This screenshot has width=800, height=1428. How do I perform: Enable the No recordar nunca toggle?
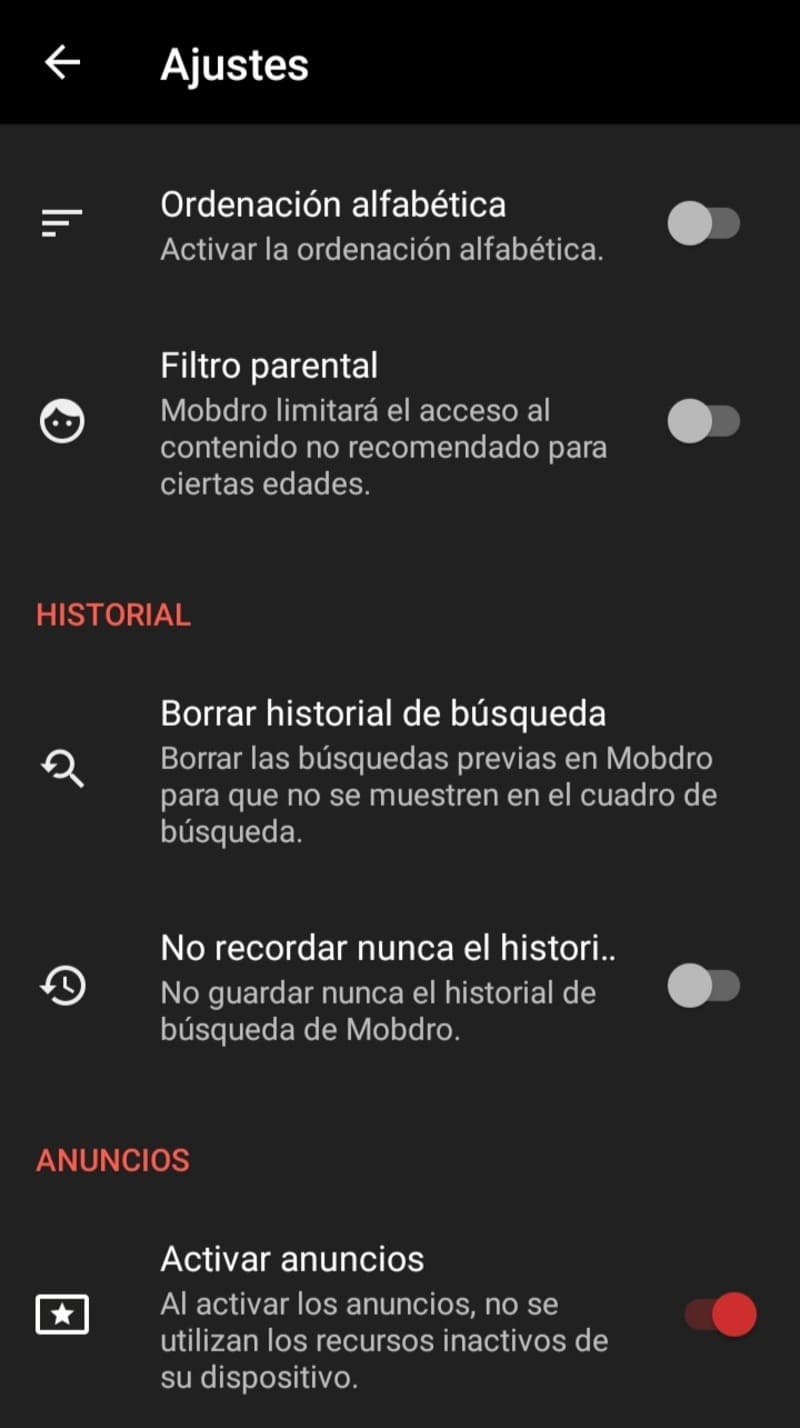[x=704, y=985]
